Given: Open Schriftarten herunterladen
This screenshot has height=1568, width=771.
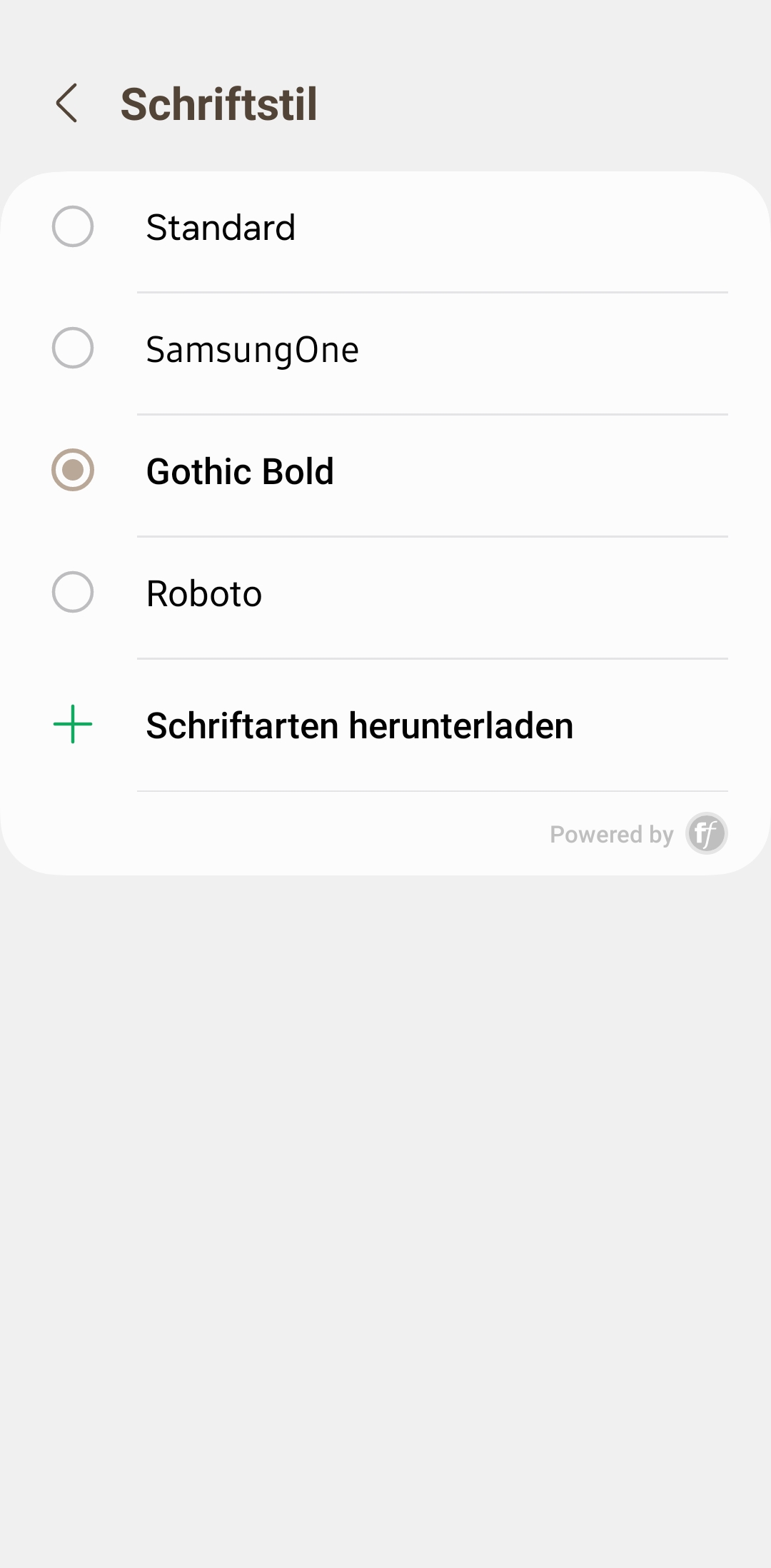Looking at the screenshot, I should pos(359,724).
